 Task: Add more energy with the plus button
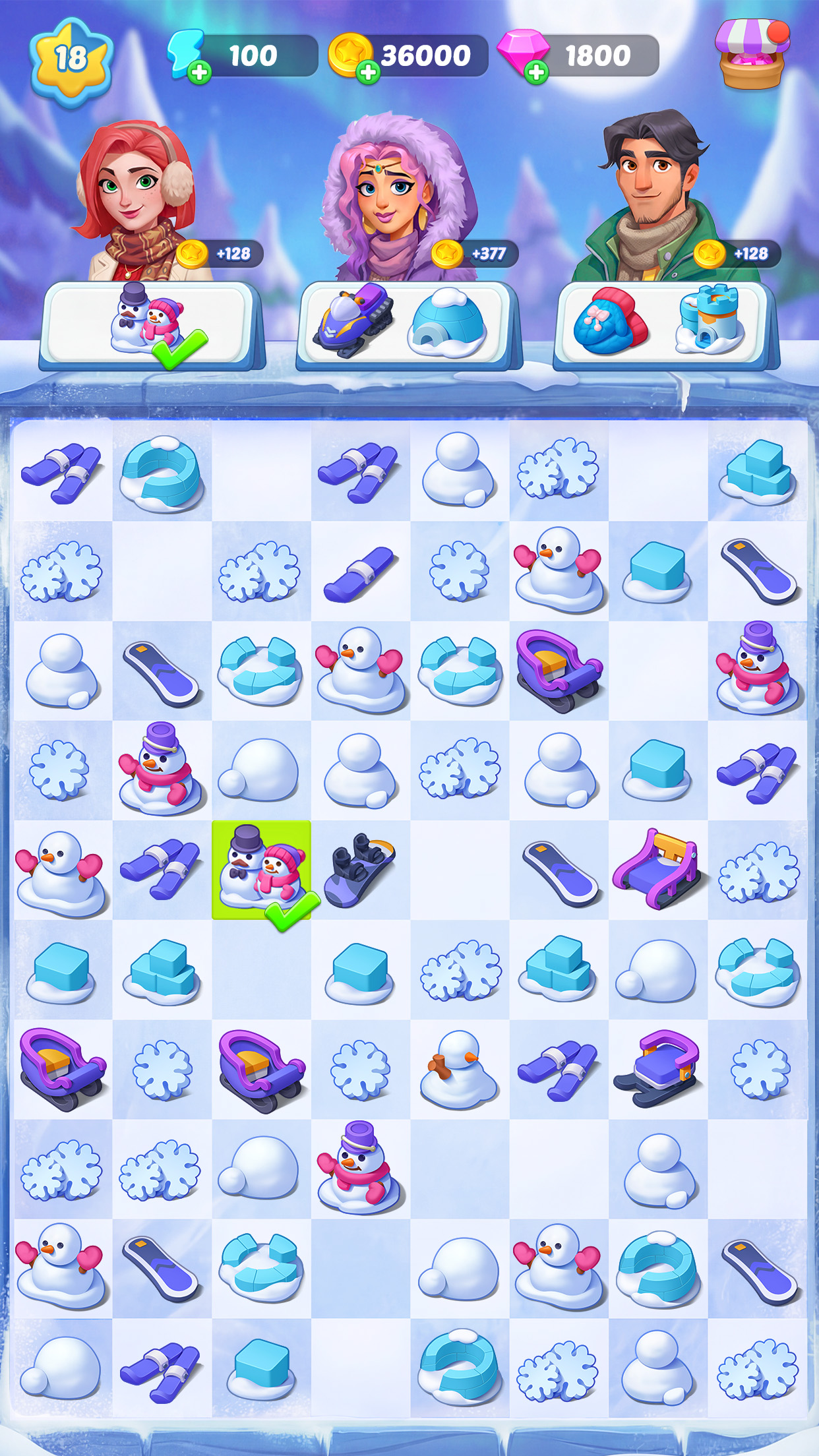[x=199, y=72]
